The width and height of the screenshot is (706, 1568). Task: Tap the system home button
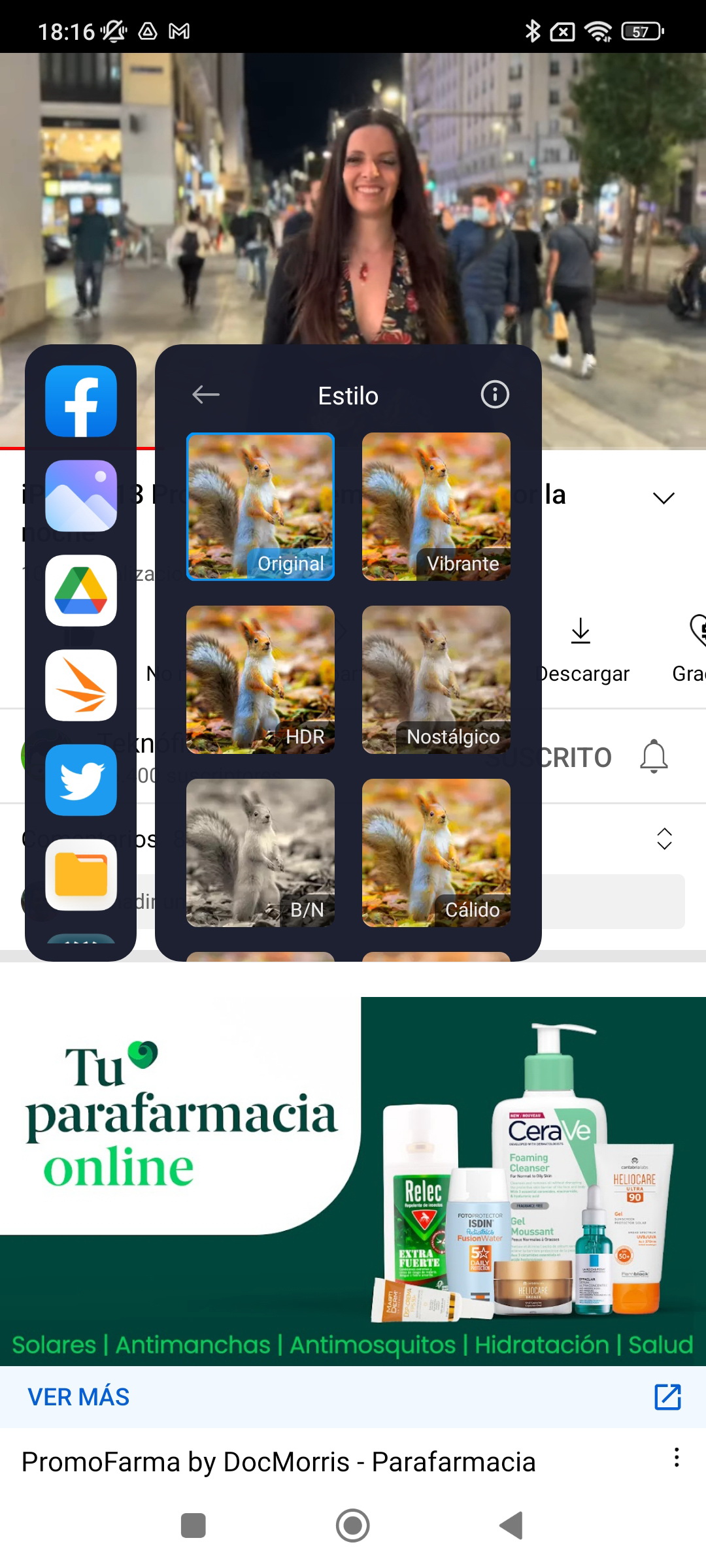(x=353, y=1526)
